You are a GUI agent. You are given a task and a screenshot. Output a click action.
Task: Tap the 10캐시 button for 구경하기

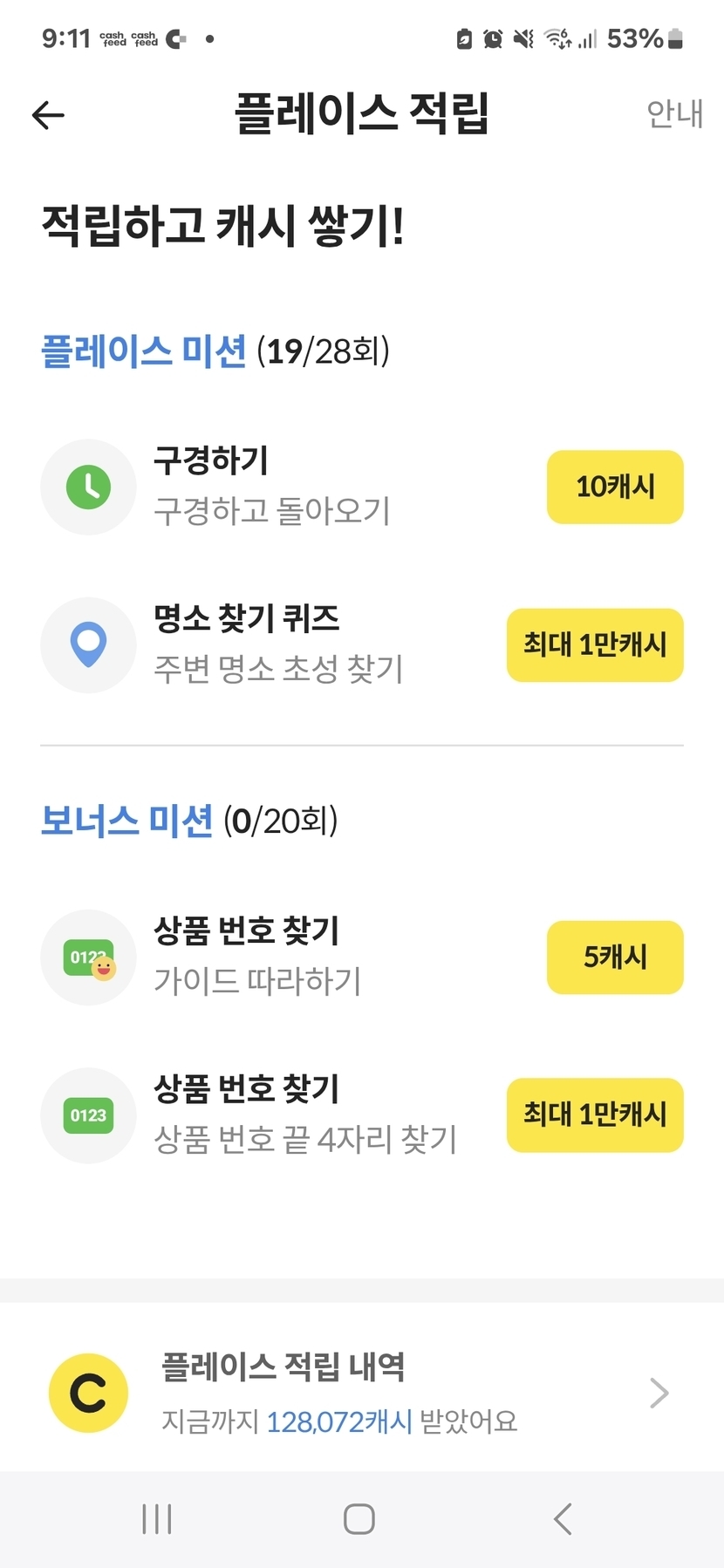click(x=615, y=487)
